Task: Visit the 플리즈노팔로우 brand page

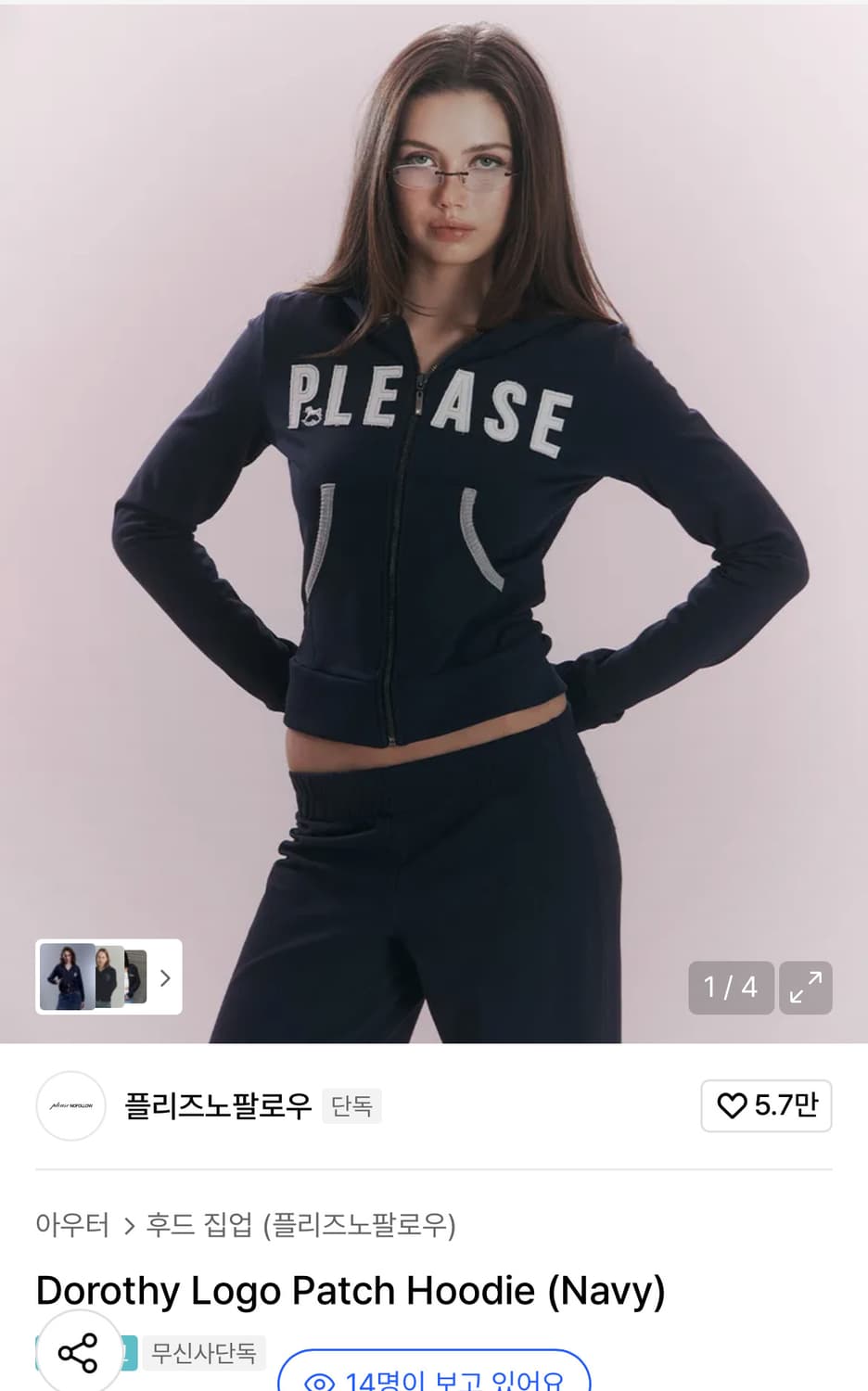Action: click(218, 1105)
